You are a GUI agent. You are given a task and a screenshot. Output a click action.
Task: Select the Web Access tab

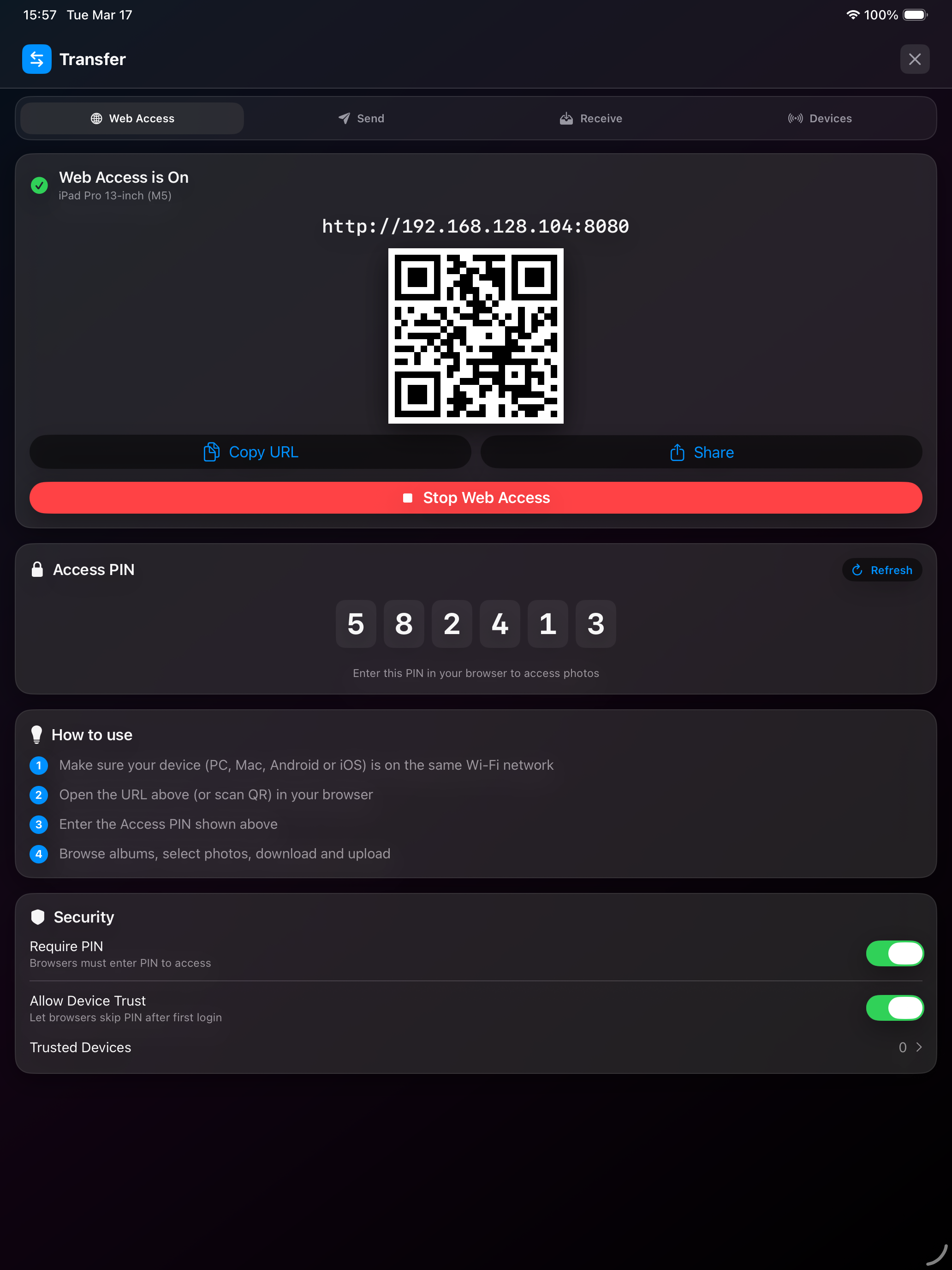tap(132, 118)
